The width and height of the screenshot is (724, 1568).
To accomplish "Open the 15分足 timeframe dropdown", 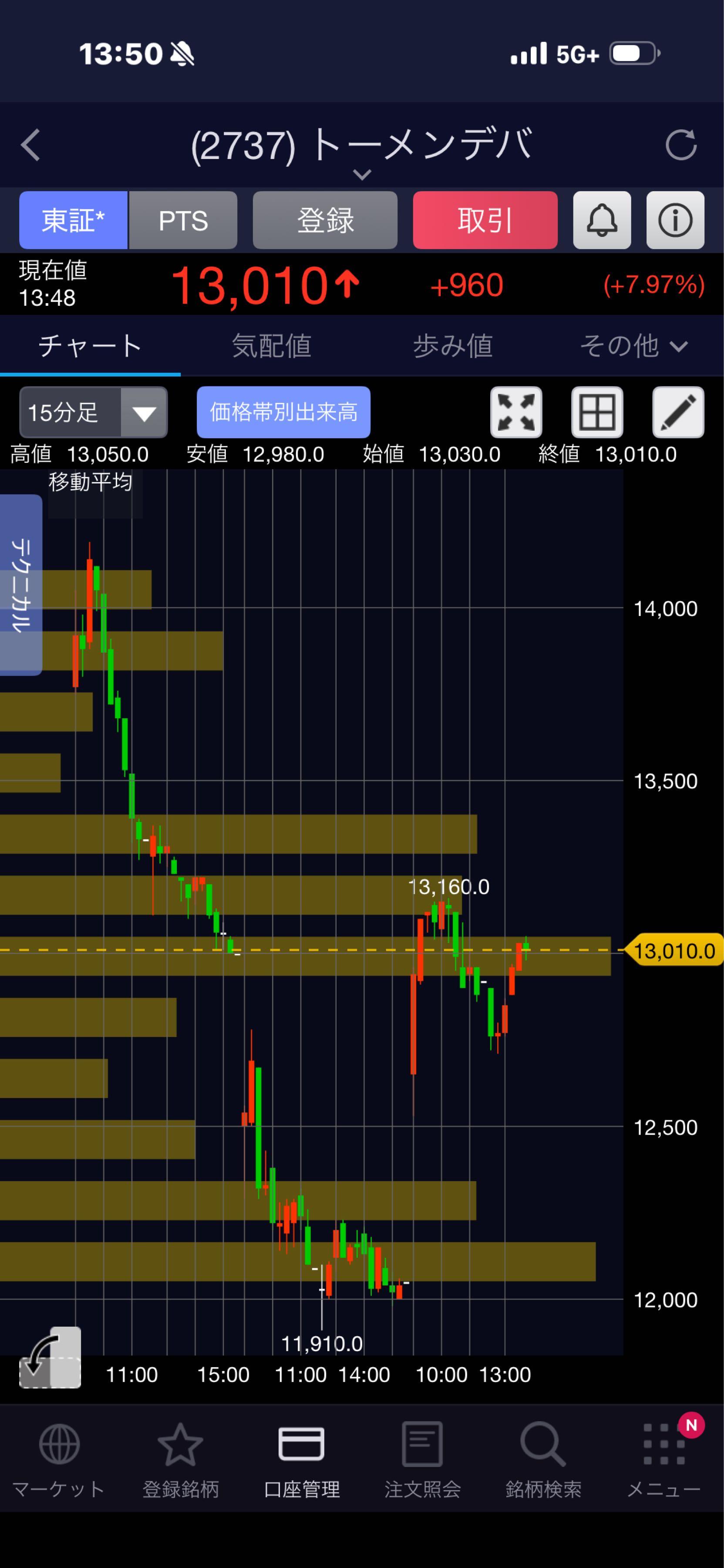I will tap(93, 412).
